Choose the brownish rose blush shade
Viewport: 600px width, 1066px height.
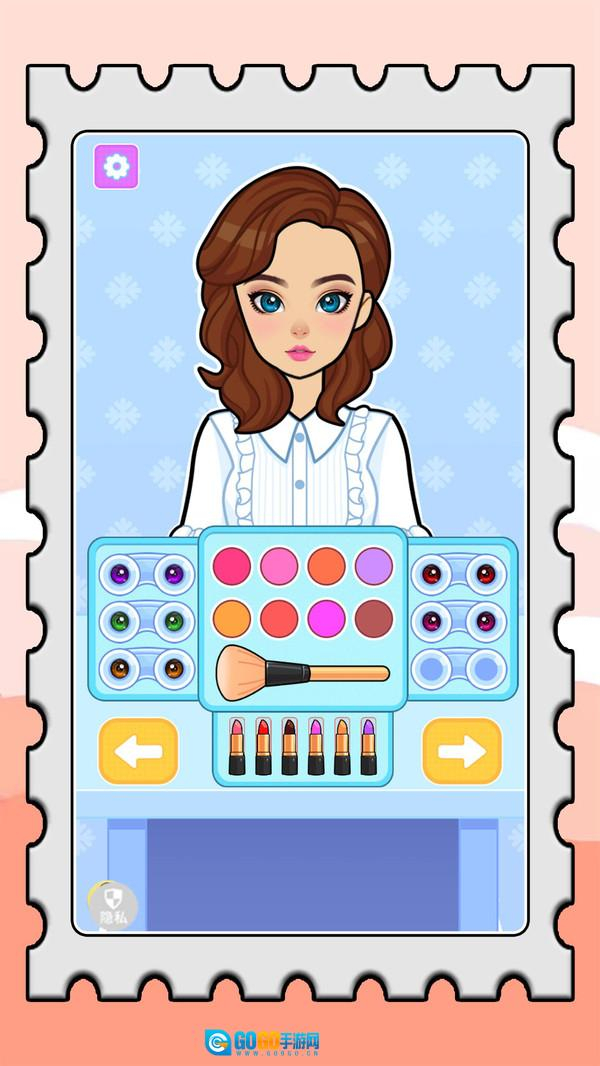tap(374, 619)
